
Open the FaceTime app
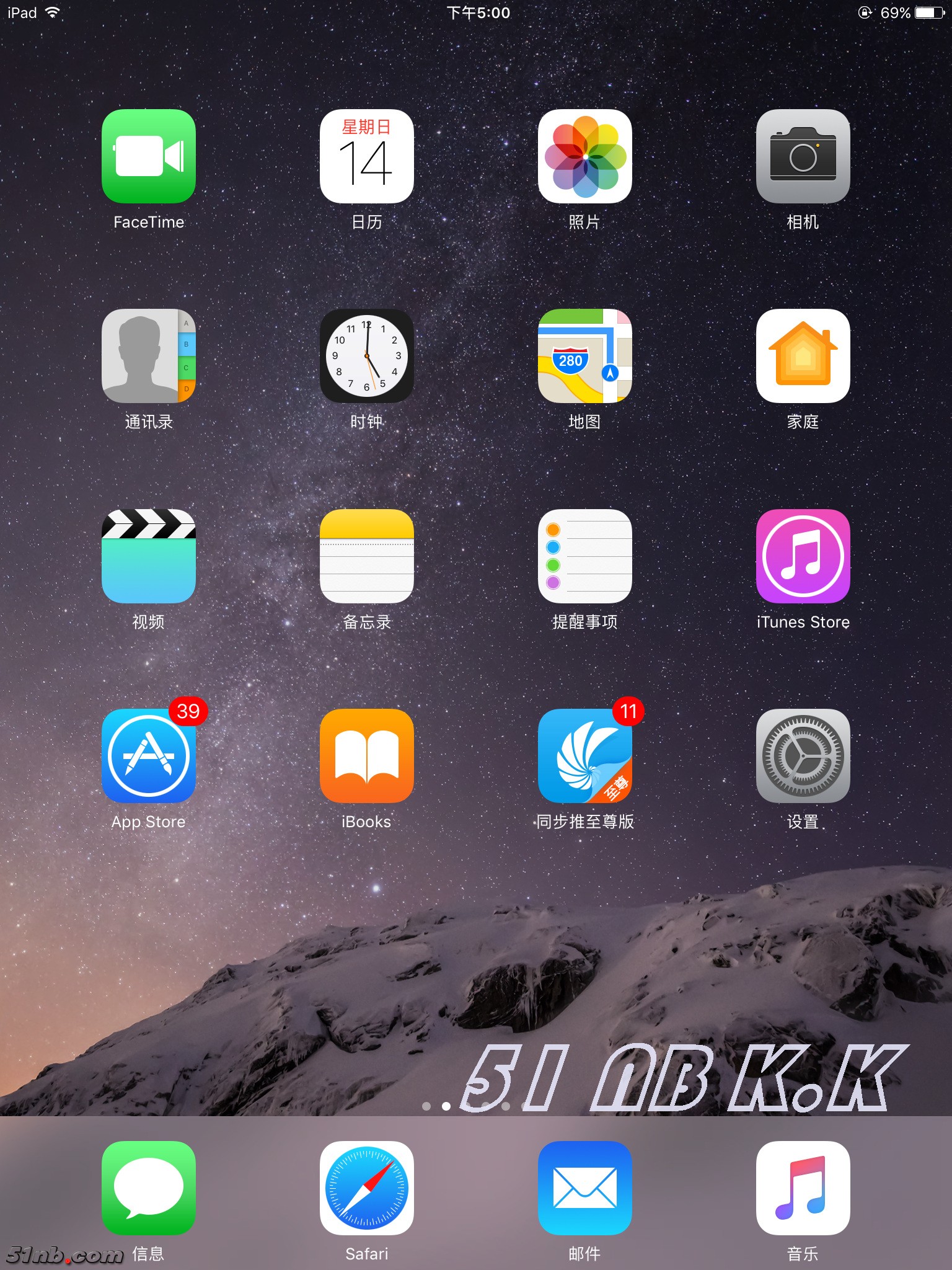[149, 156]
